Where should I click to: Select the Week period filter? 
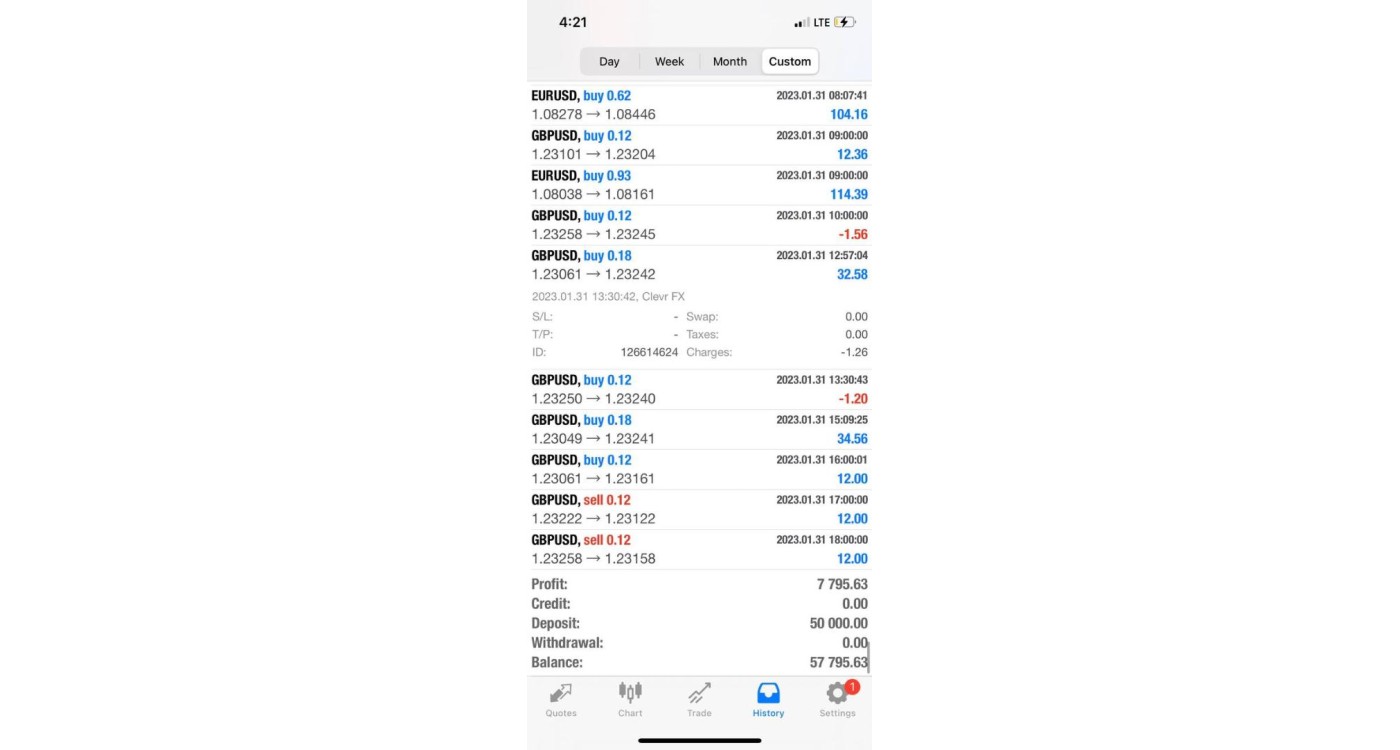(x=669, y=61)
